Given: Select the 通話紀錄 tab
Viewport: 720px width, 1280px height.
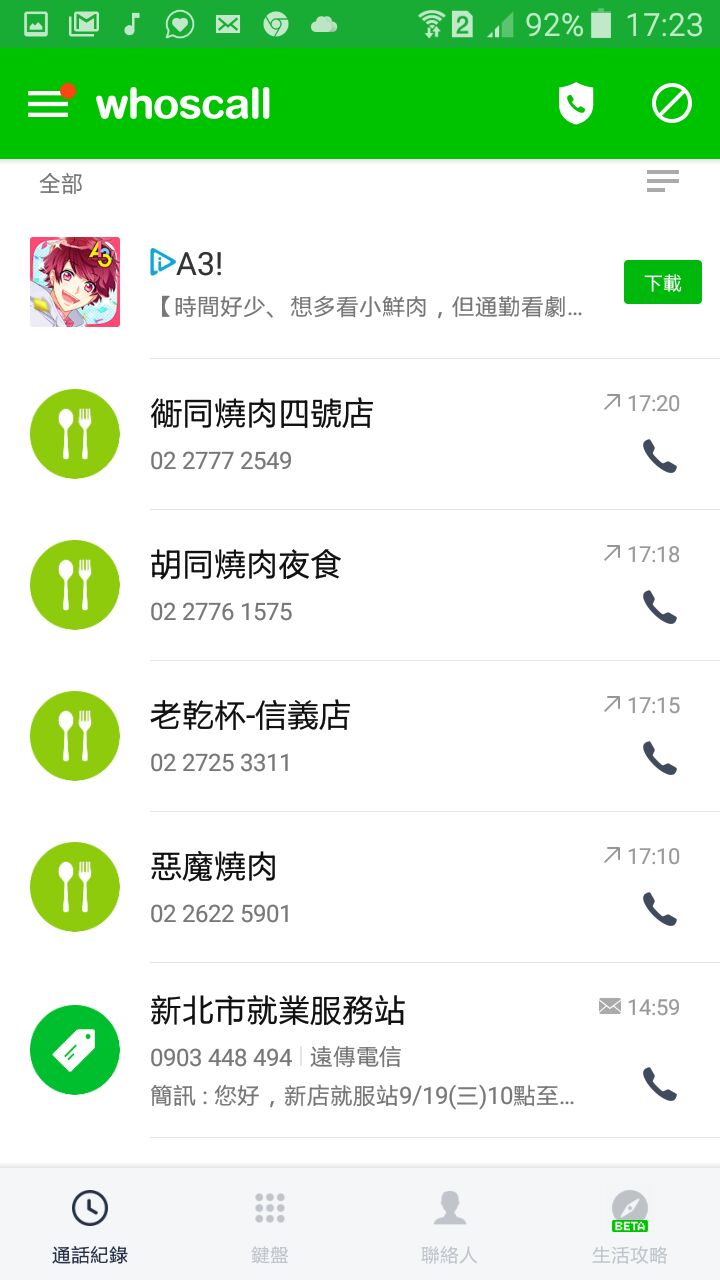Looking at the screenshot, I should [x=90, y=1225].
